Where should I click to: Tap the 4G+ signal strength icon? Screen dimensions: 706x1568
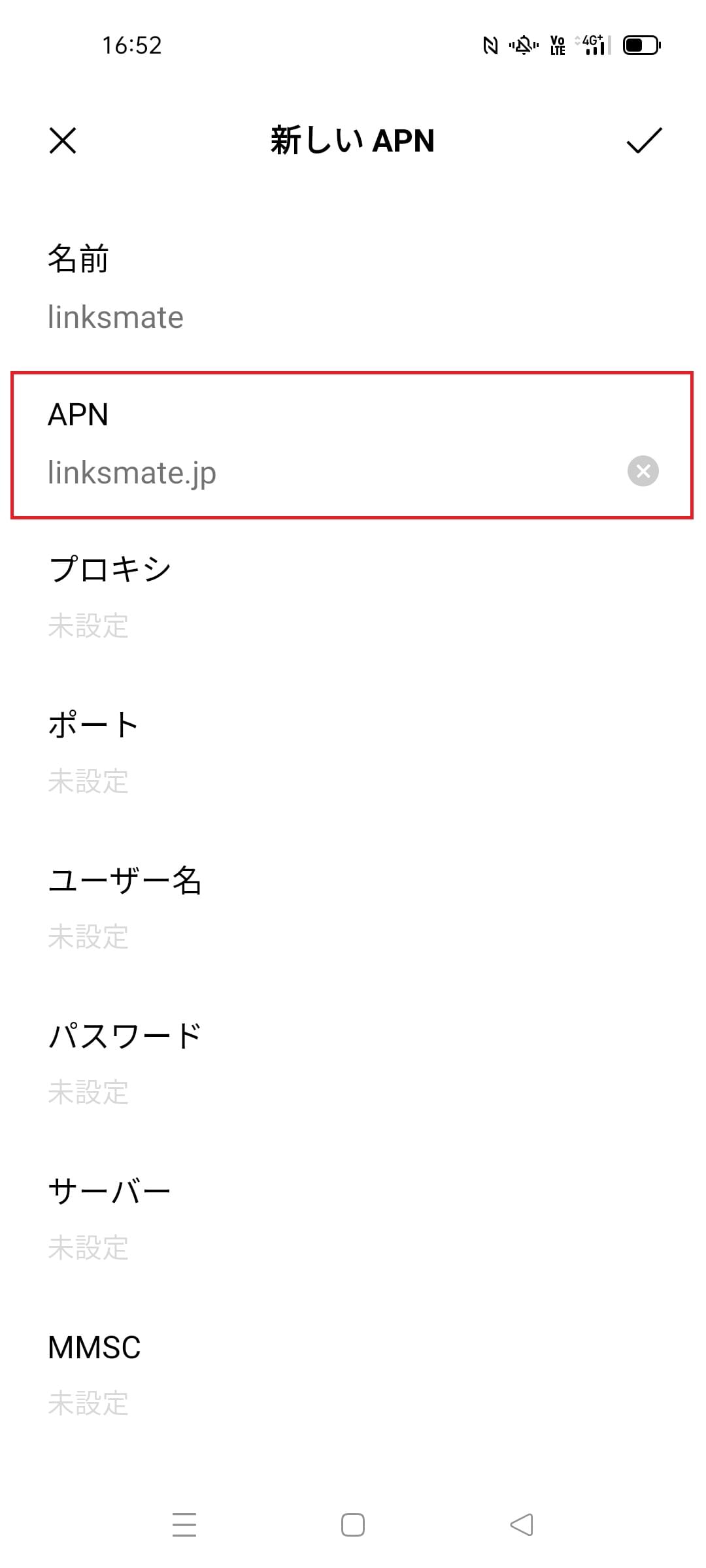(x=592, y=45)
